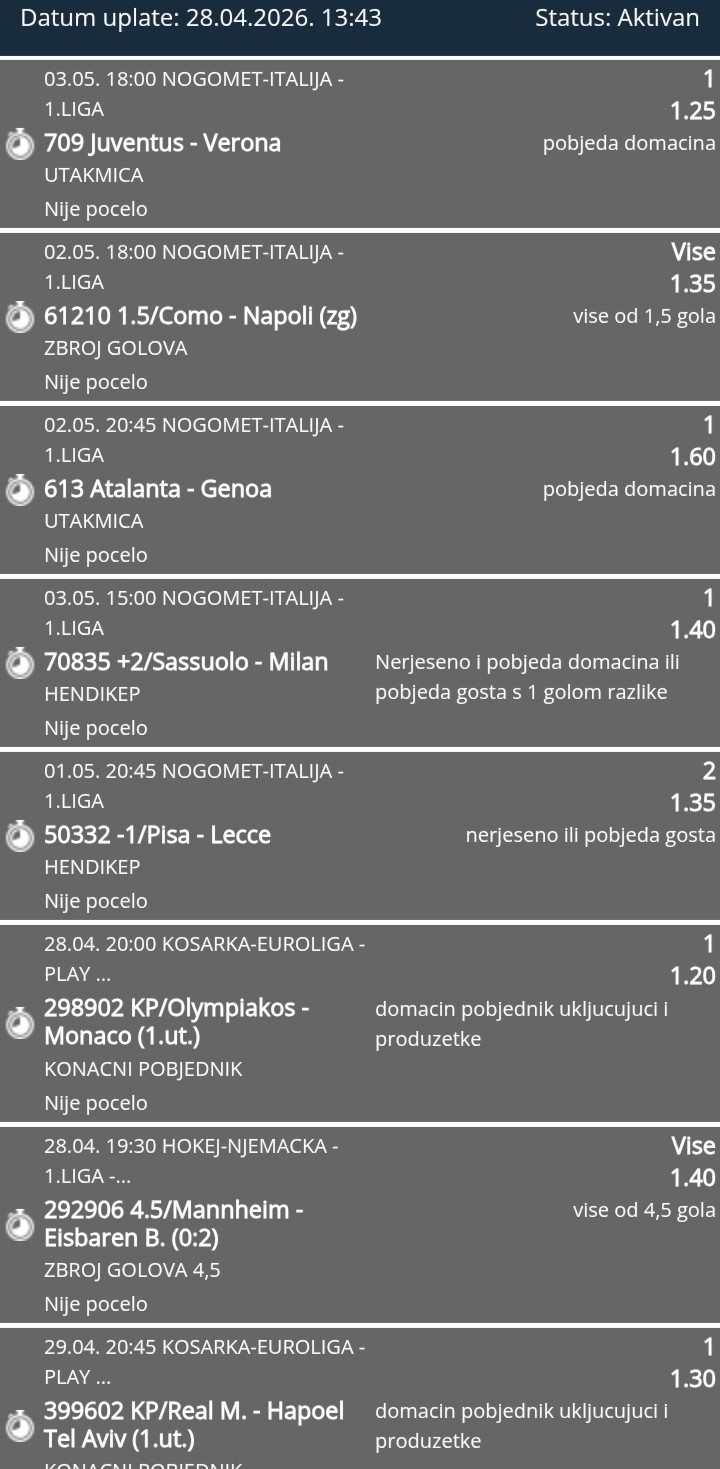Screen dimensions: 720x1469
Task: Open the Atalanta - Genoa bet row
Action: coord(360,489)
